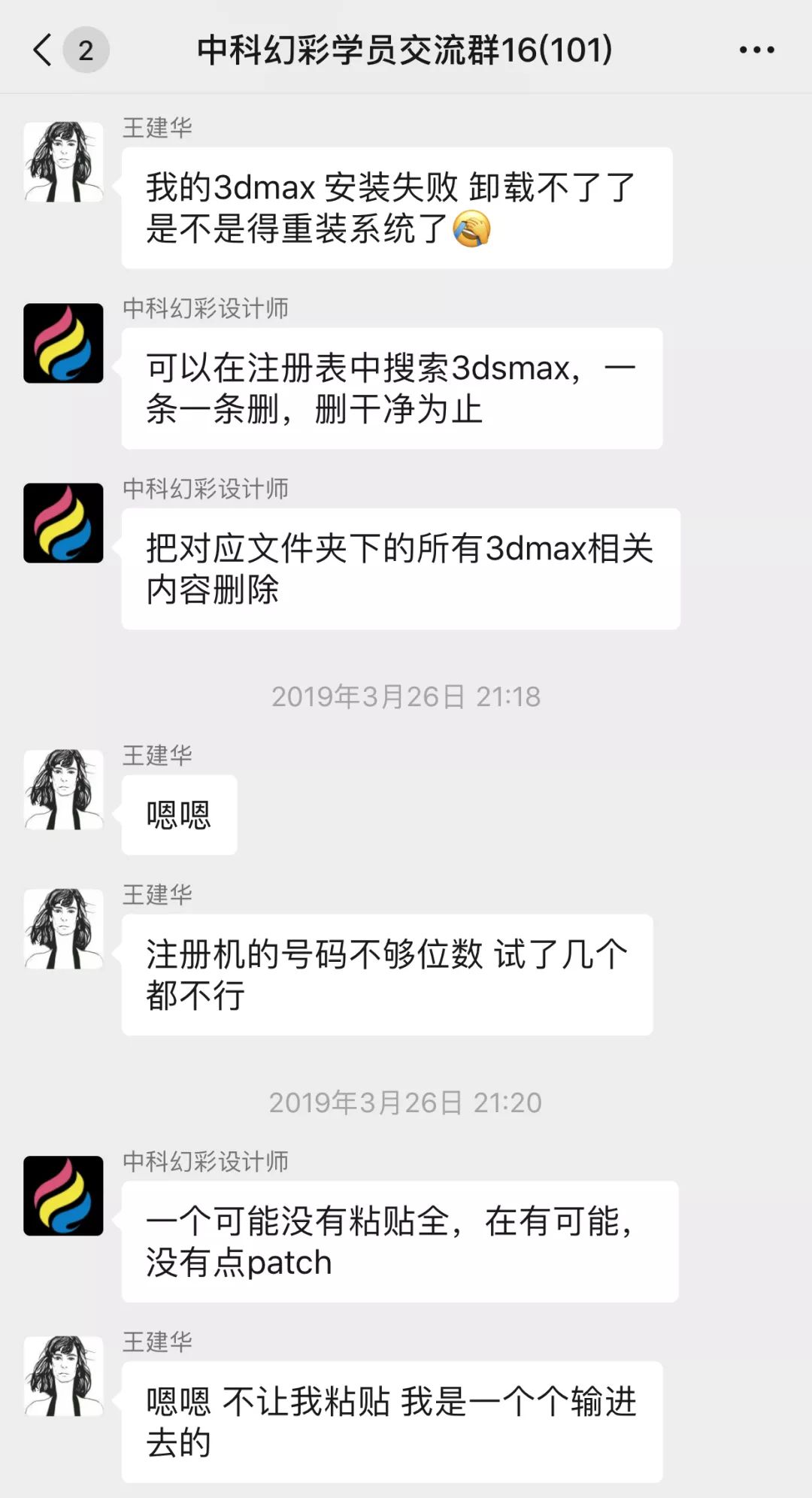Open 王建华's avatar next to 注册机的号码 message
812x1498 pixels.
coord(63,929)
